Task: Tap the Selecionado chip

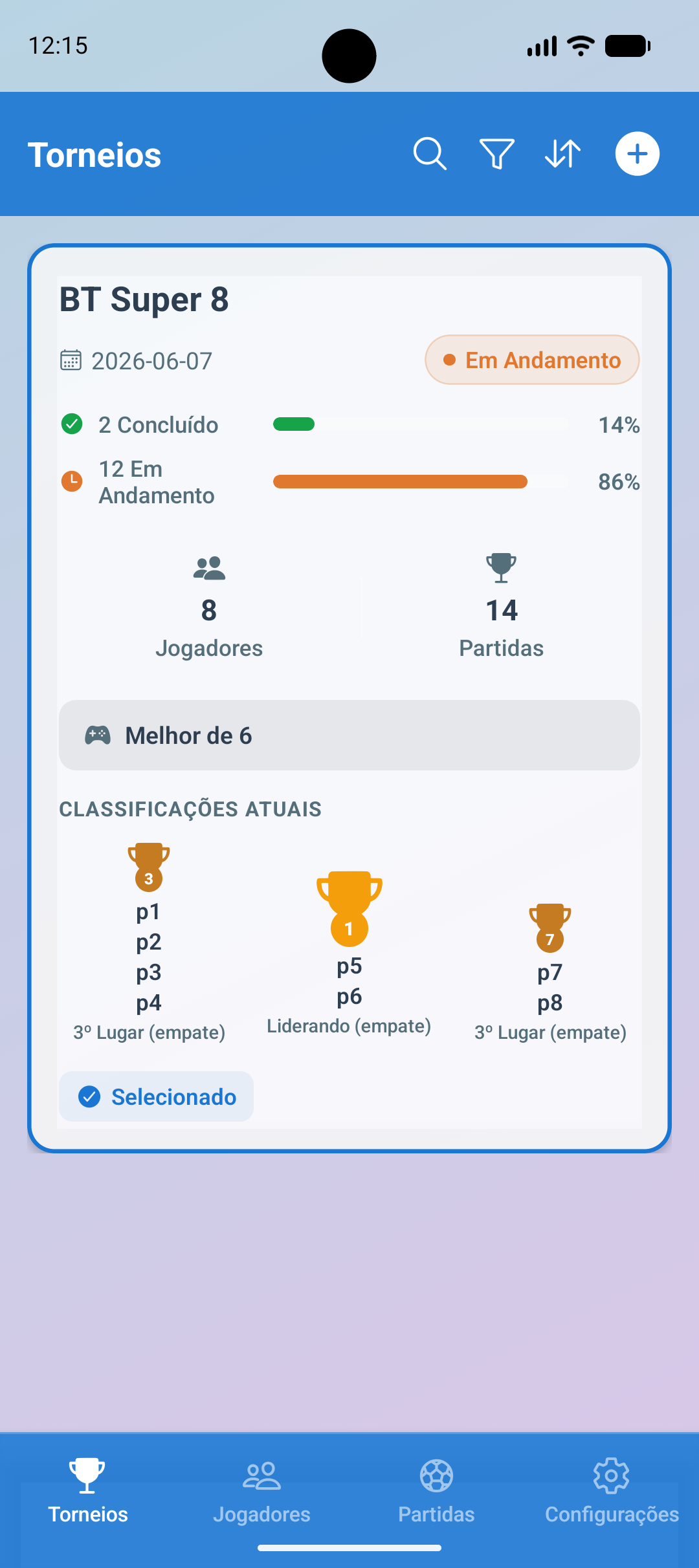Action: click(156, 1096)
